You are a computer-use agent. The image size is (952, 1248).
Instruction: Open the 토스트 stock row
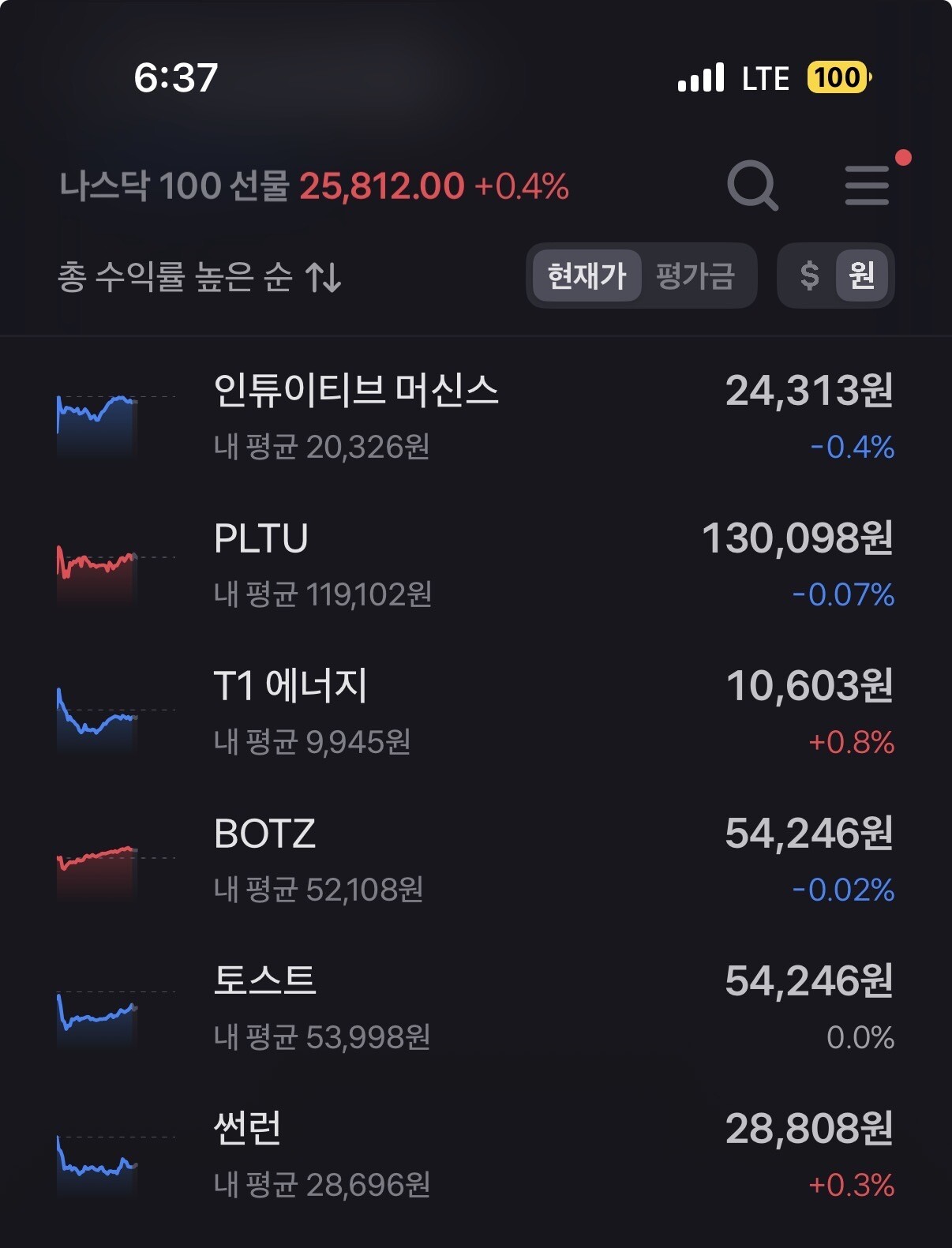coord(474,1008)
